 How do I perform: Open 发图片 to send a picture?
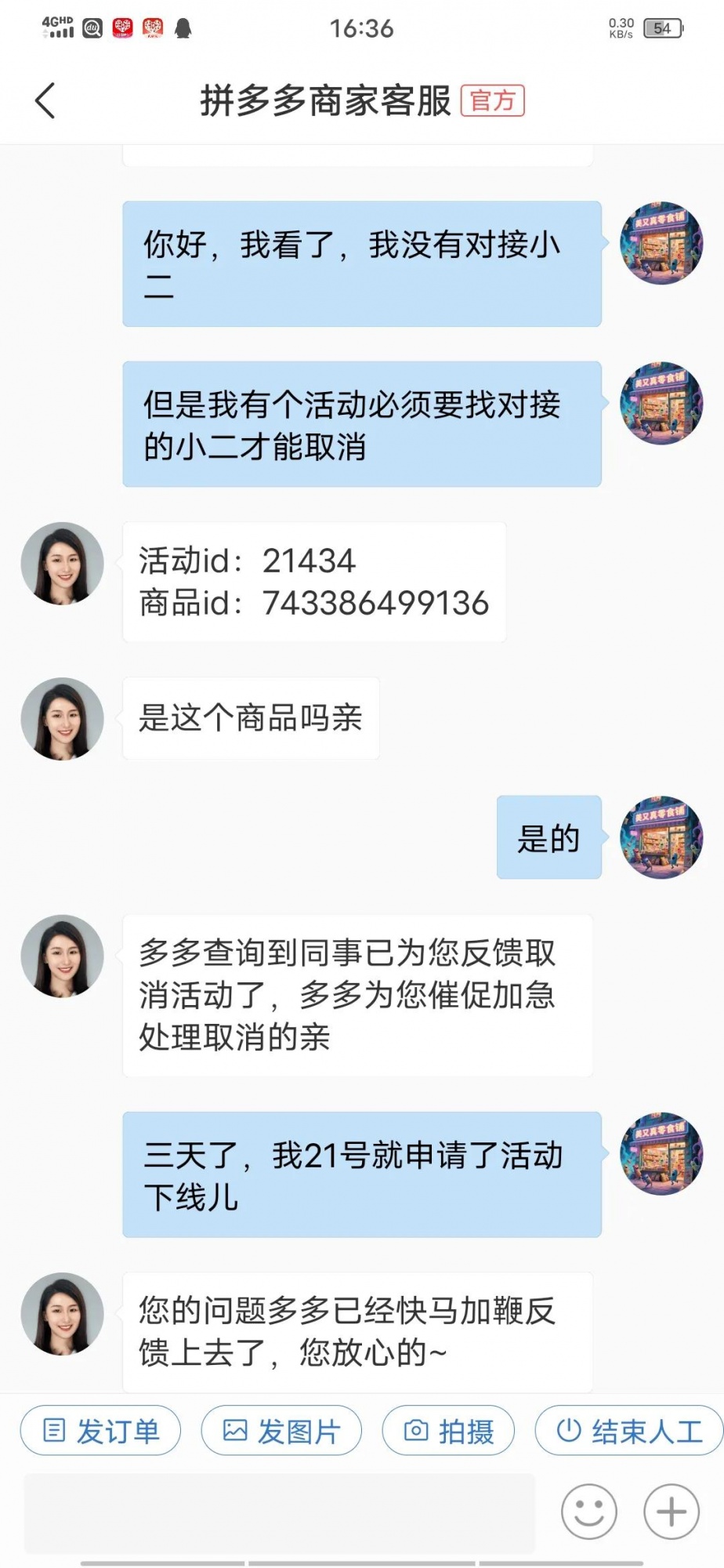(281, 1431)
